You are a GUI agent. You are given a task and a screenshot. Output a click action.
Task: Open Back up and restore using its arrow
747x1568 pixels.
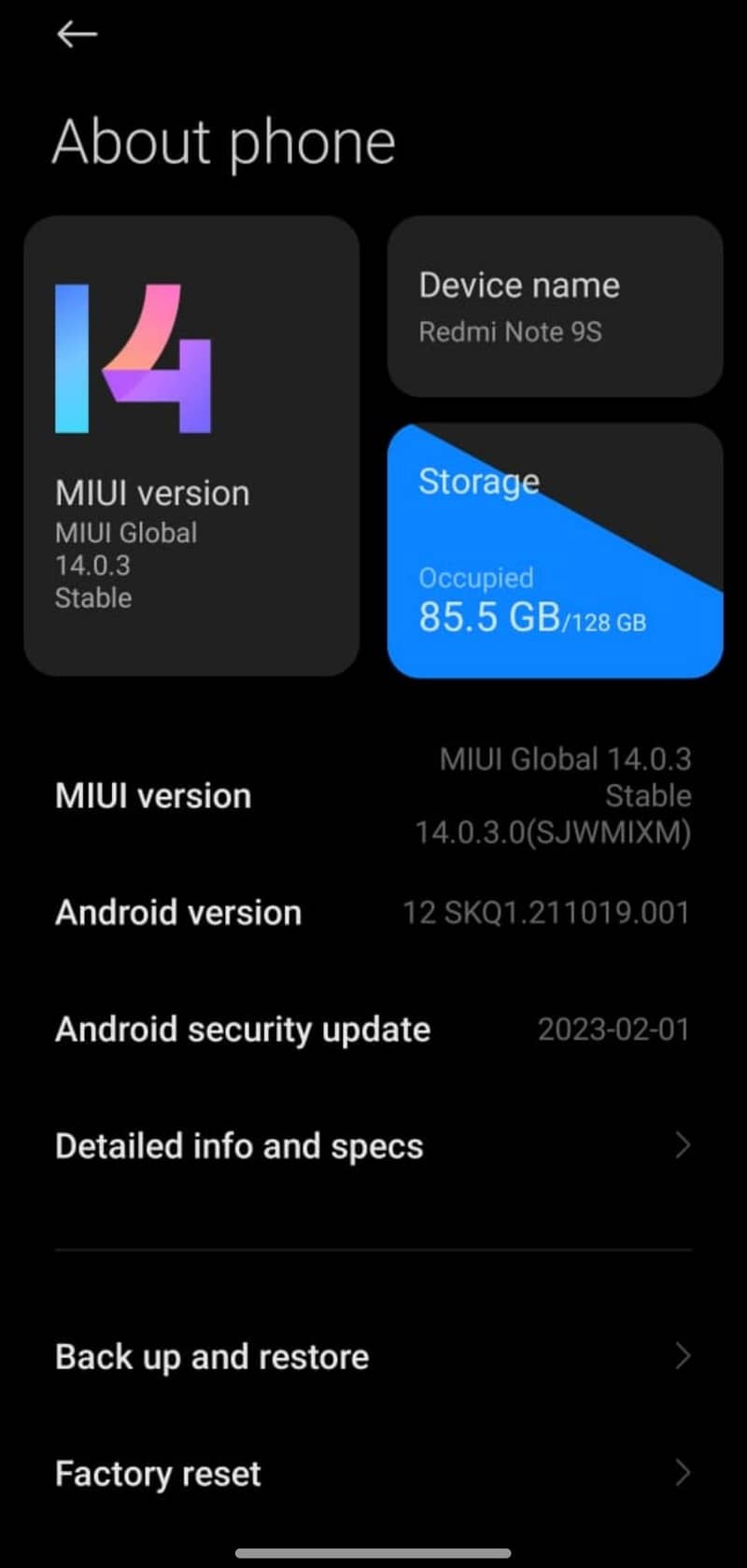pos(681,1356)
